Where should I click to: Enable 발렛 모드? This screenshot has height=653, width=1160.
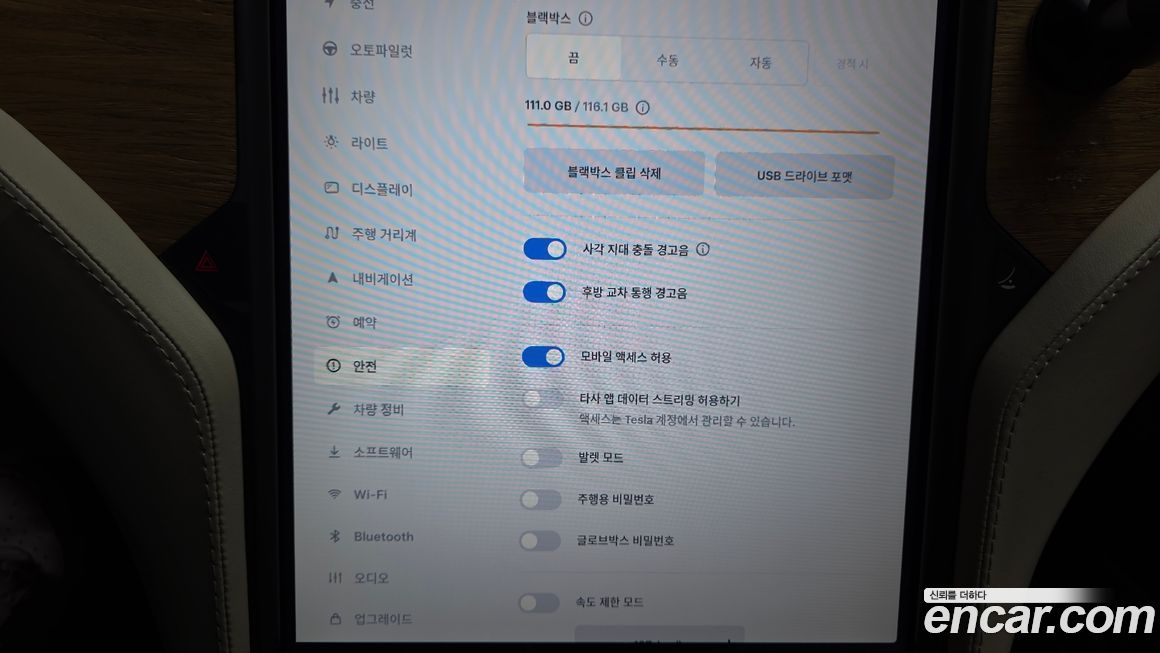tap(542, 458)
